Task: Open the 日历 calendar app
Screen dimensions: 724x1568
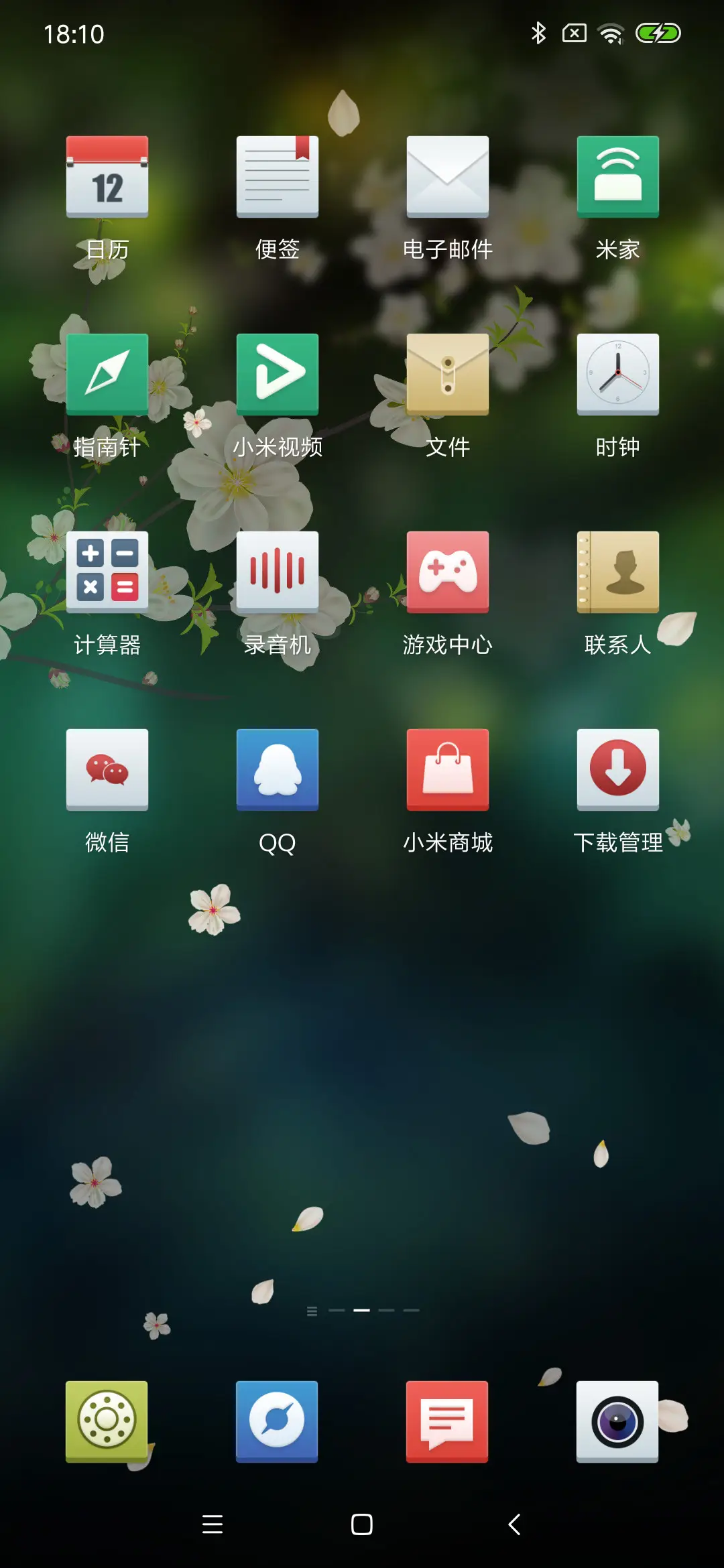Action: pyautogui.click(x=107, y=178)
